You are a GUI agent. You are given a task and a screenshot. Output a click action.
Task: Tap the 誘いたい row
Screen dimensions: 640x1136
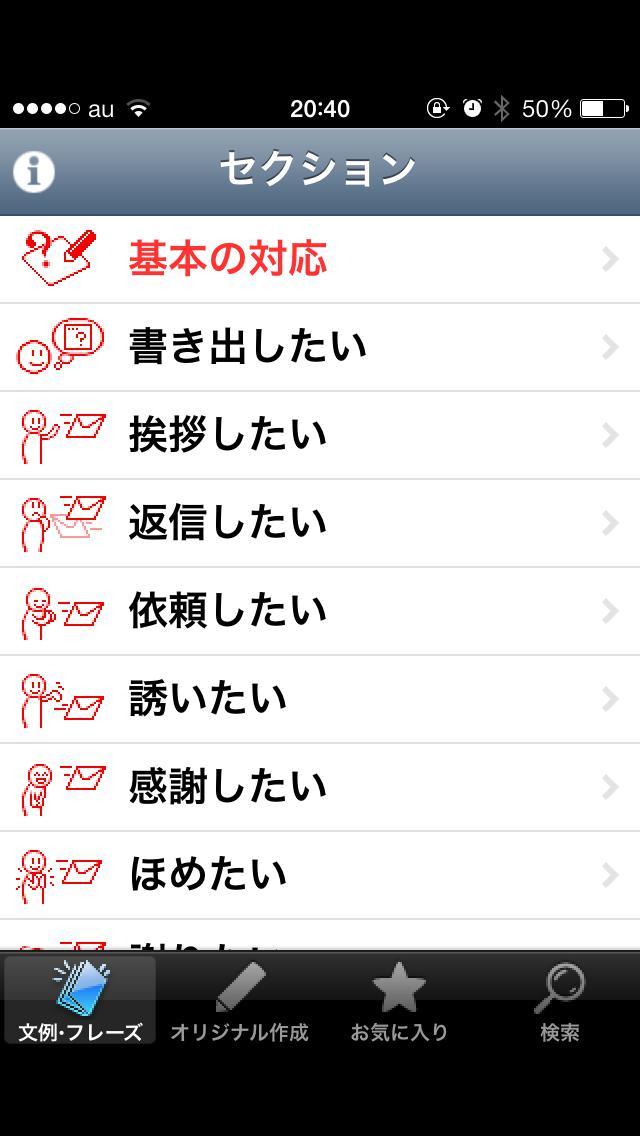click(x=320, y=699)
